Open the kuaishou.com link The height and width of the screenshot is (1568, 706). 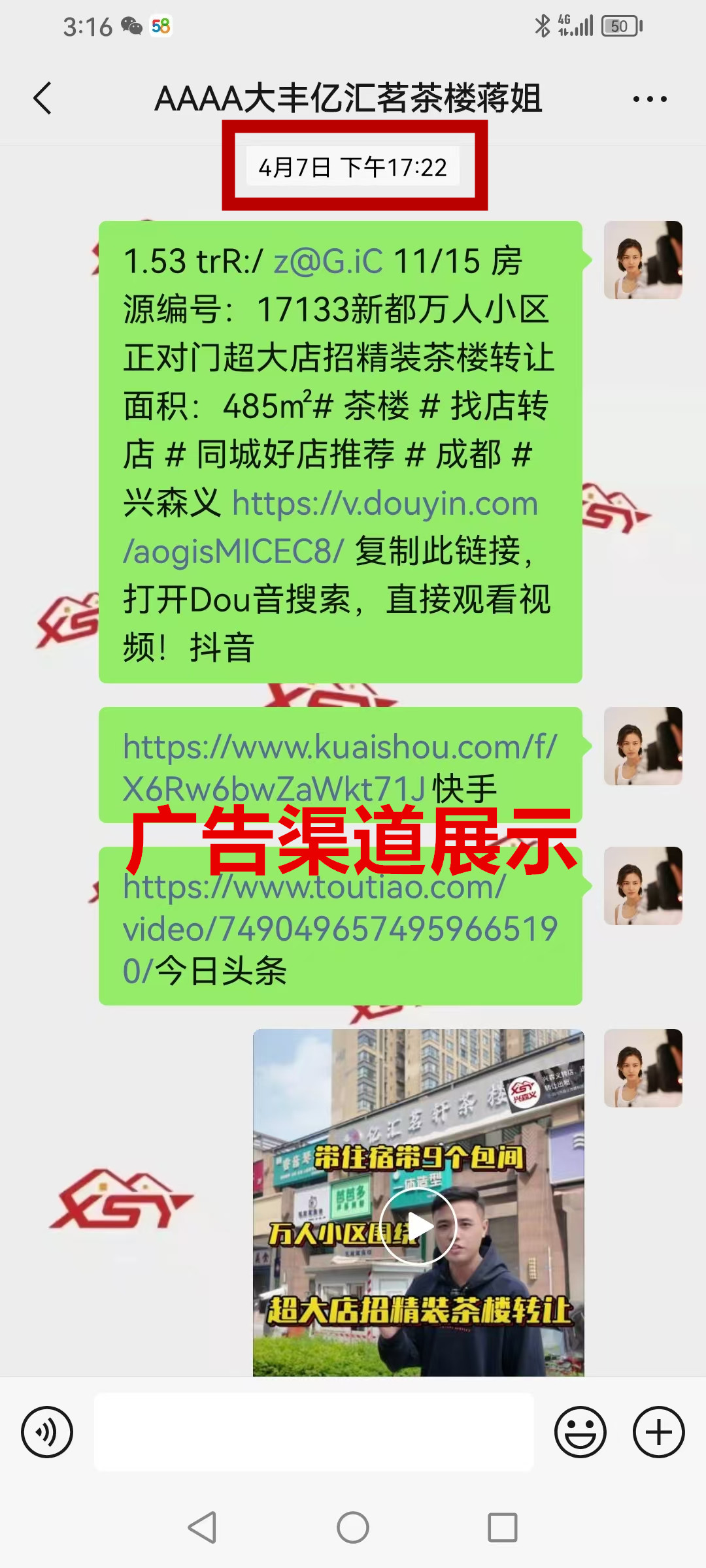340,748
